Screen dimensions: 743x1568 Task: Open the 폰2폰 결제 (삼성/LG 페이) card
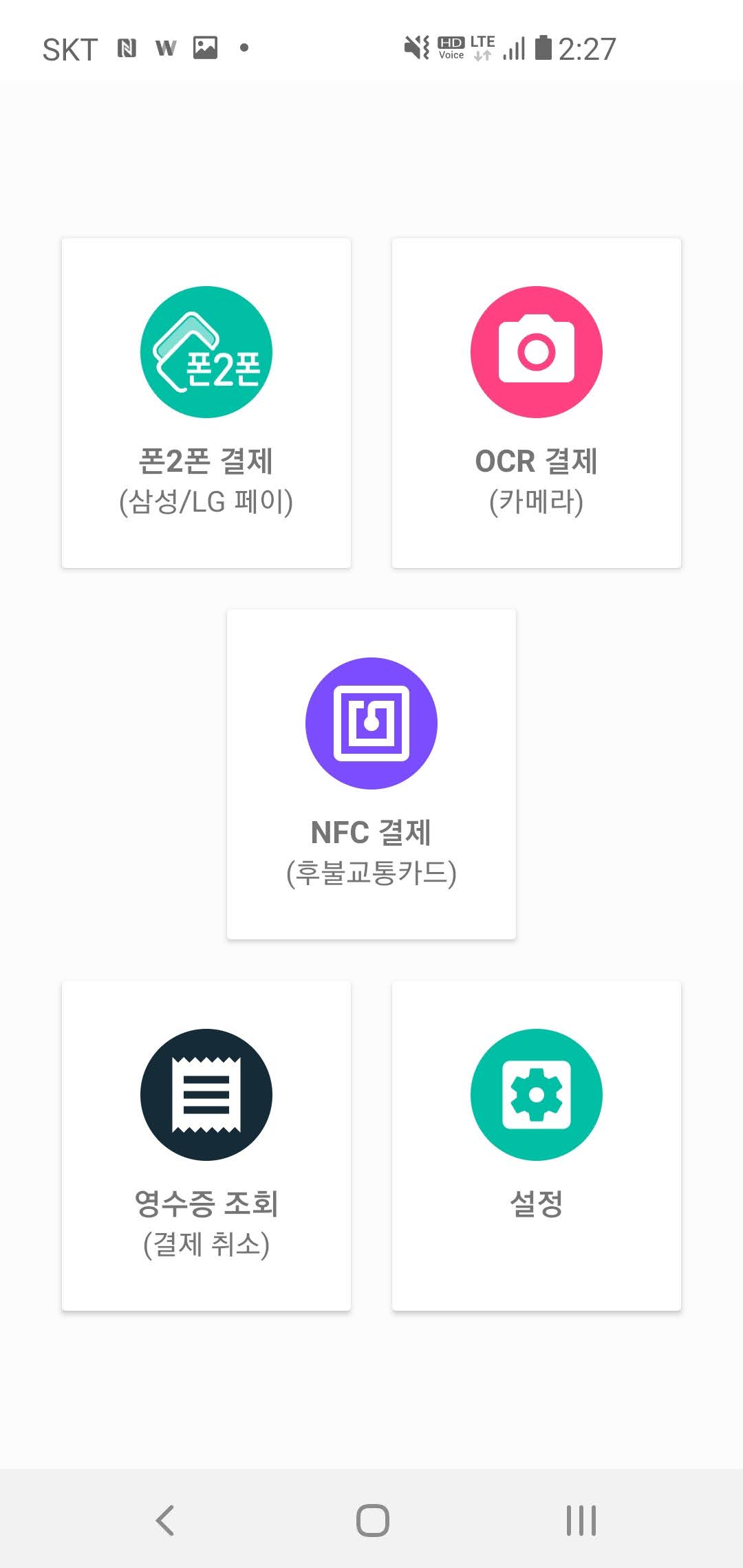click(x=206, y=403)
